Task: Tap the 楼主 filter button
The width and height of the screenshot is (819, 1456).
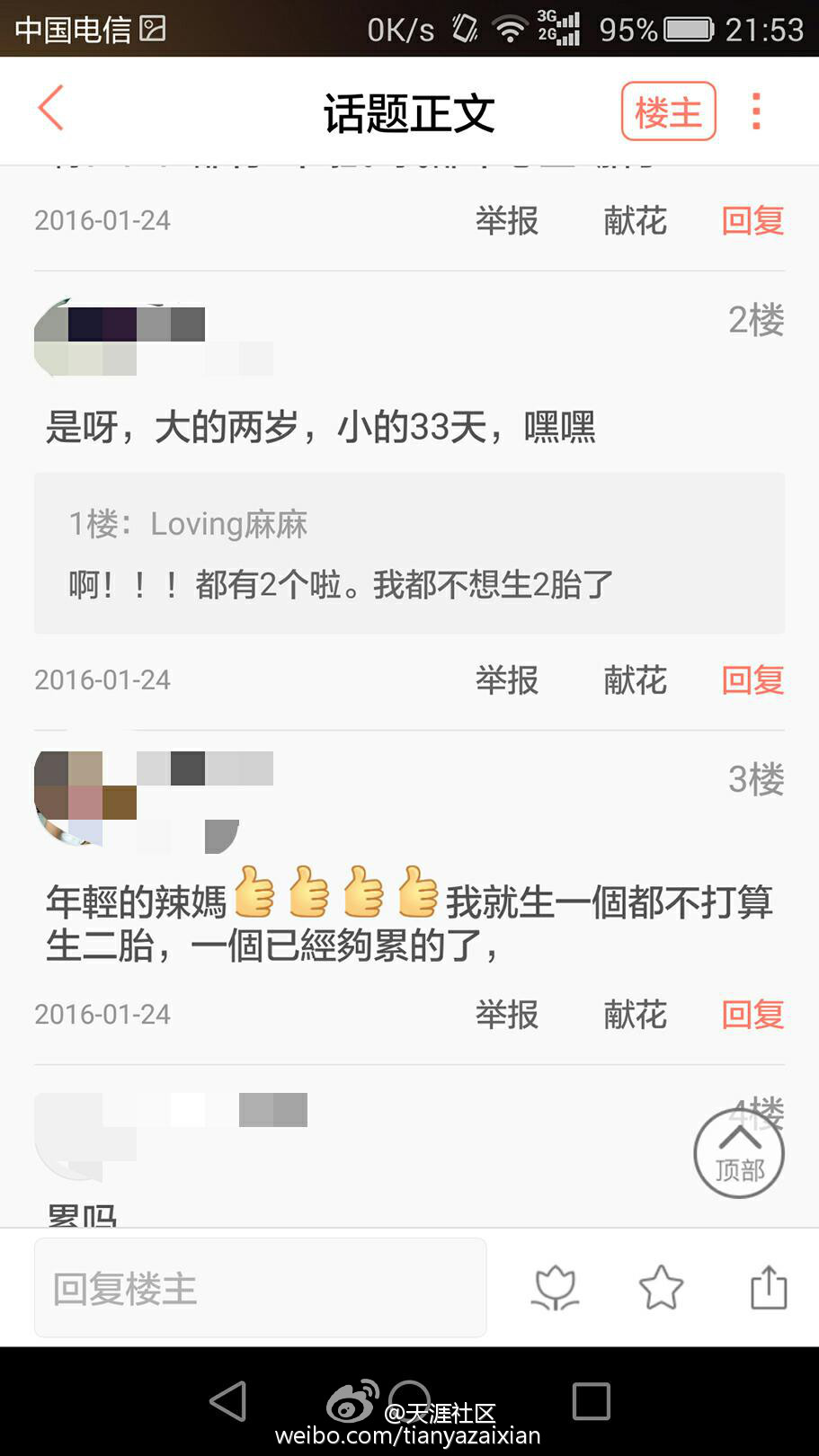Action: 668,111
